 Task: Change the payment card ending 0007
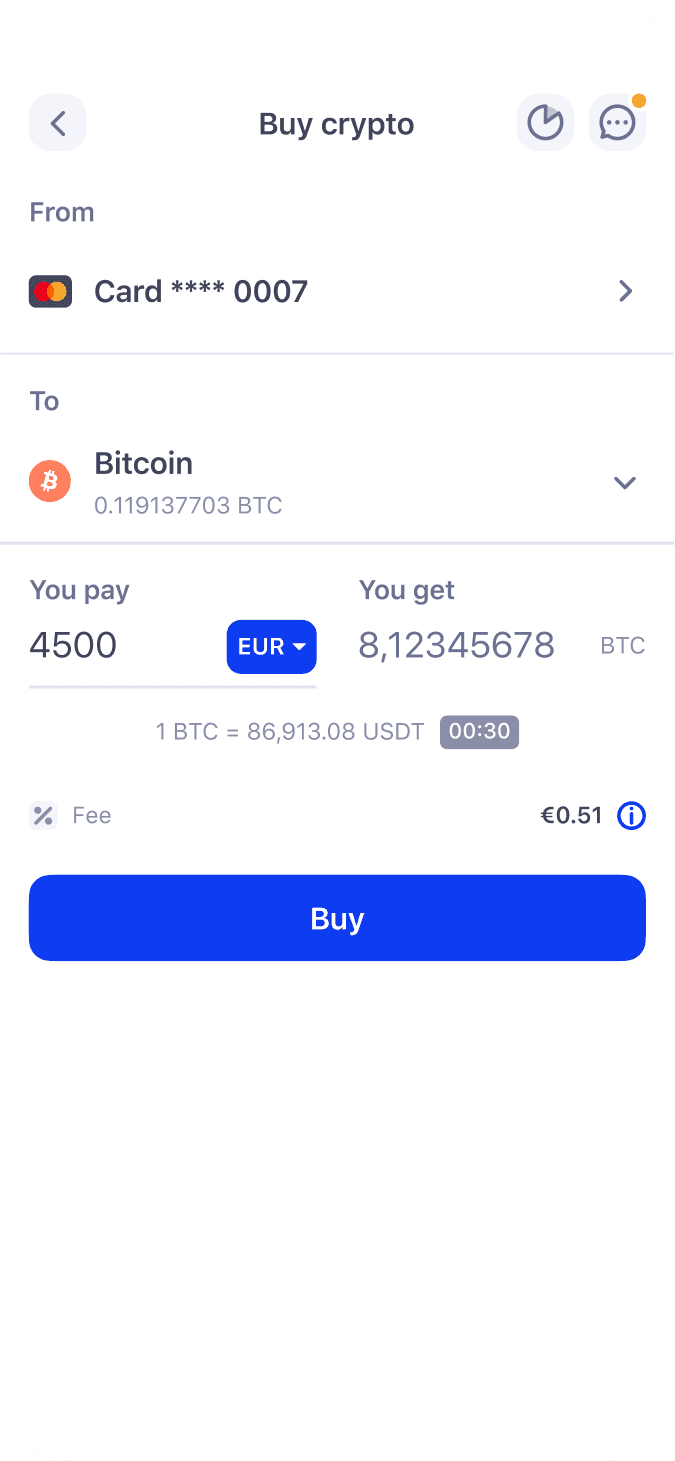(x=337, y=292)
